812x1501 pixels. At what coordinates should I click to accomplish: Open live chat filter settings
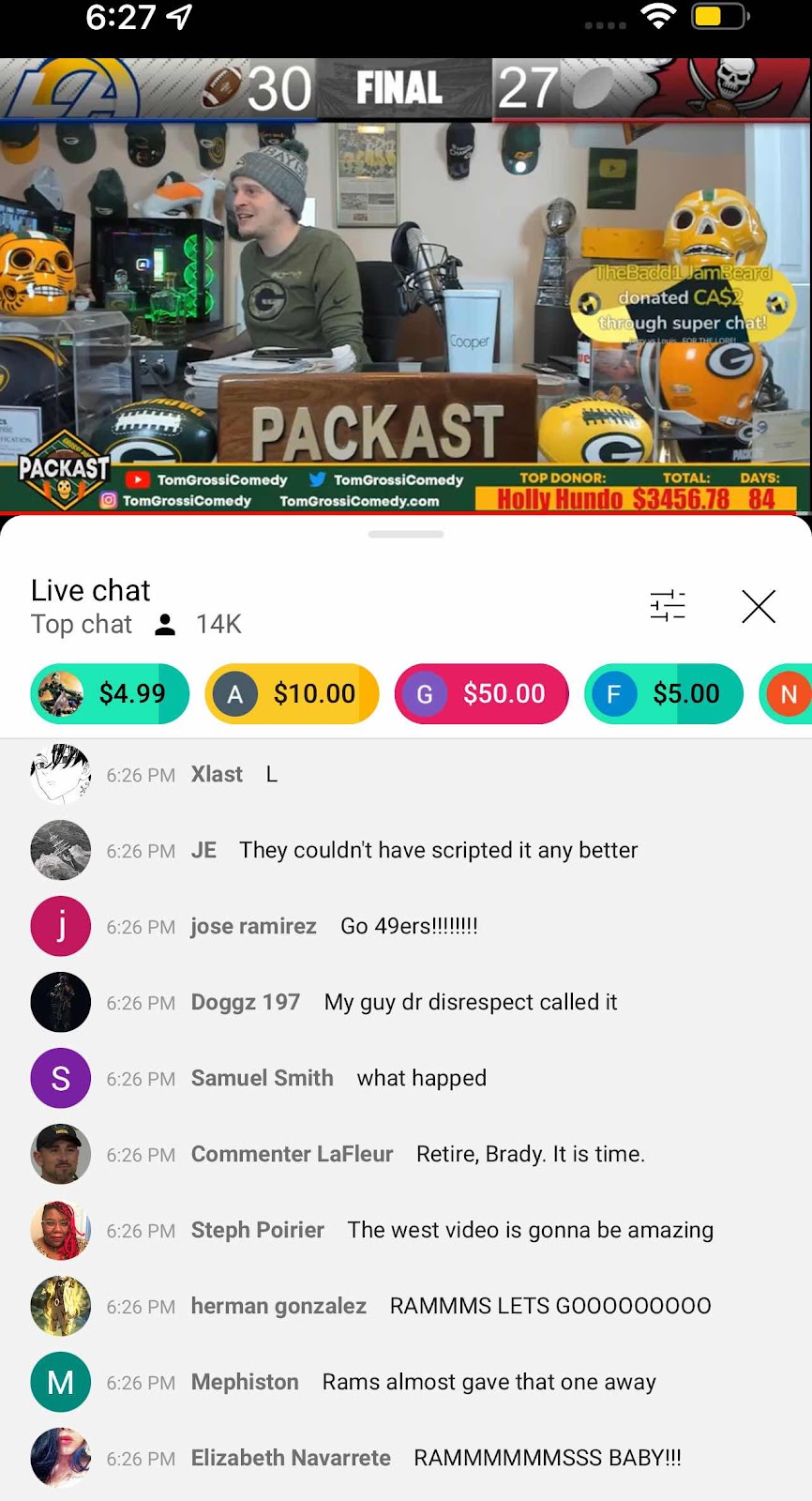point(668,606)
